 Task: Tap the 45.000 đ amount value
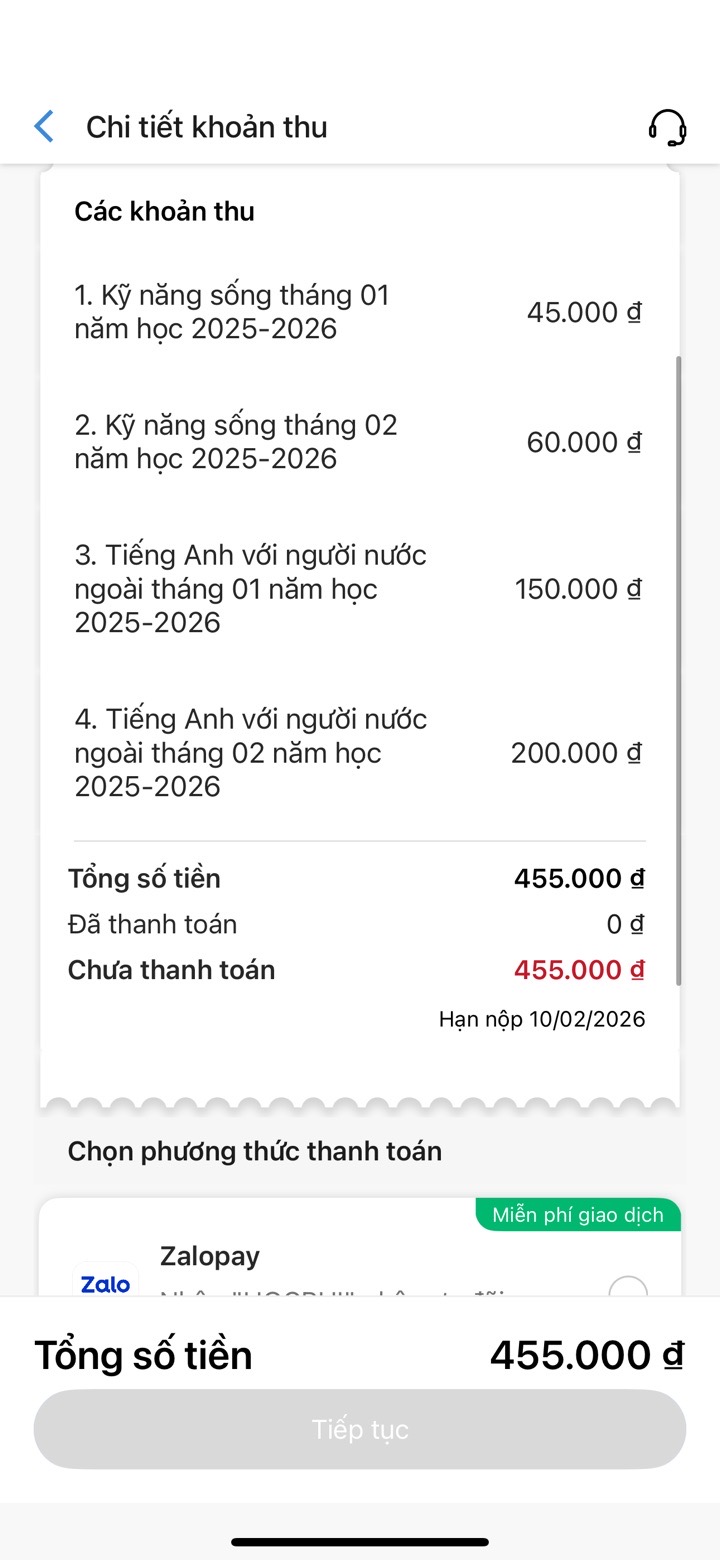(584, 311)
